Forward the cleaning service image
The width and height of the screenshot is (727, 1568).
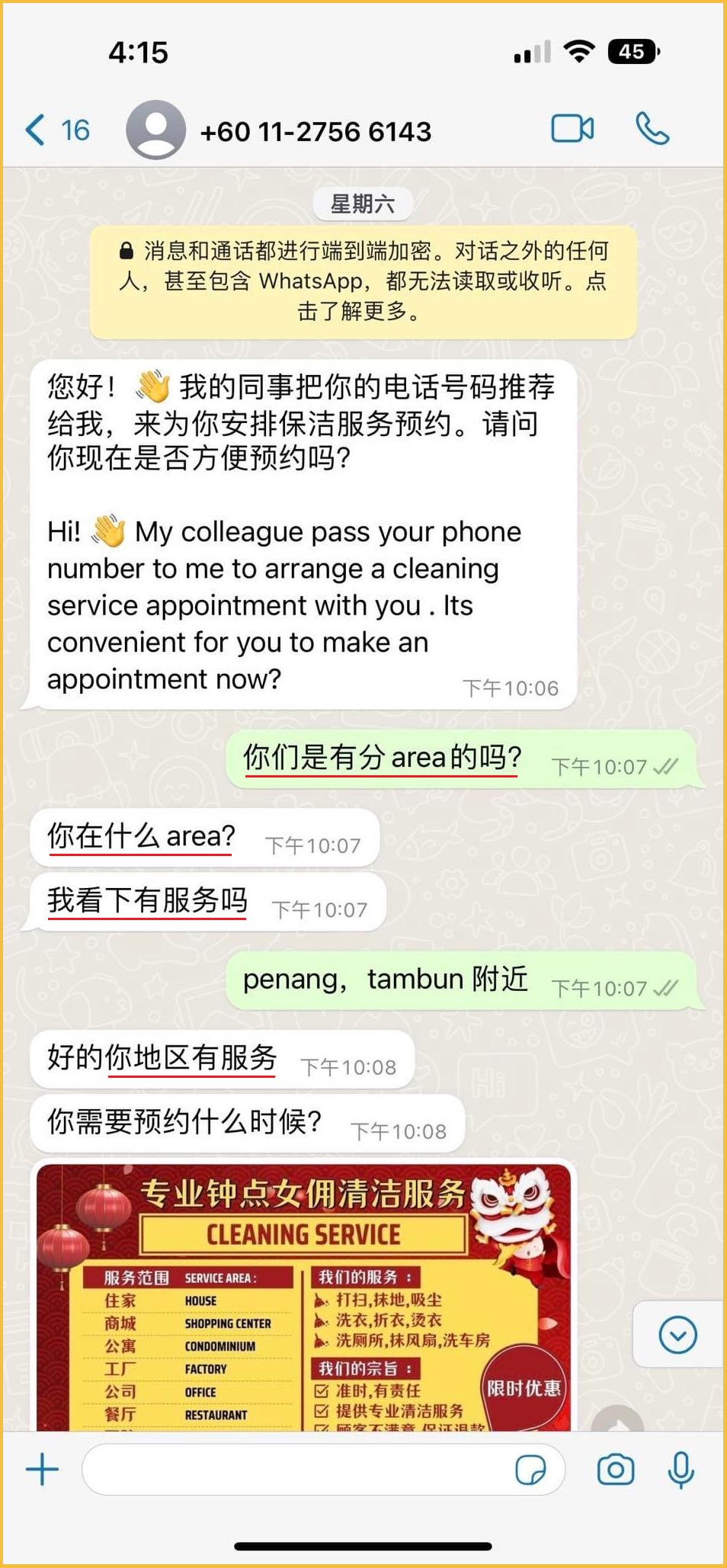[x=617, y=1421]
